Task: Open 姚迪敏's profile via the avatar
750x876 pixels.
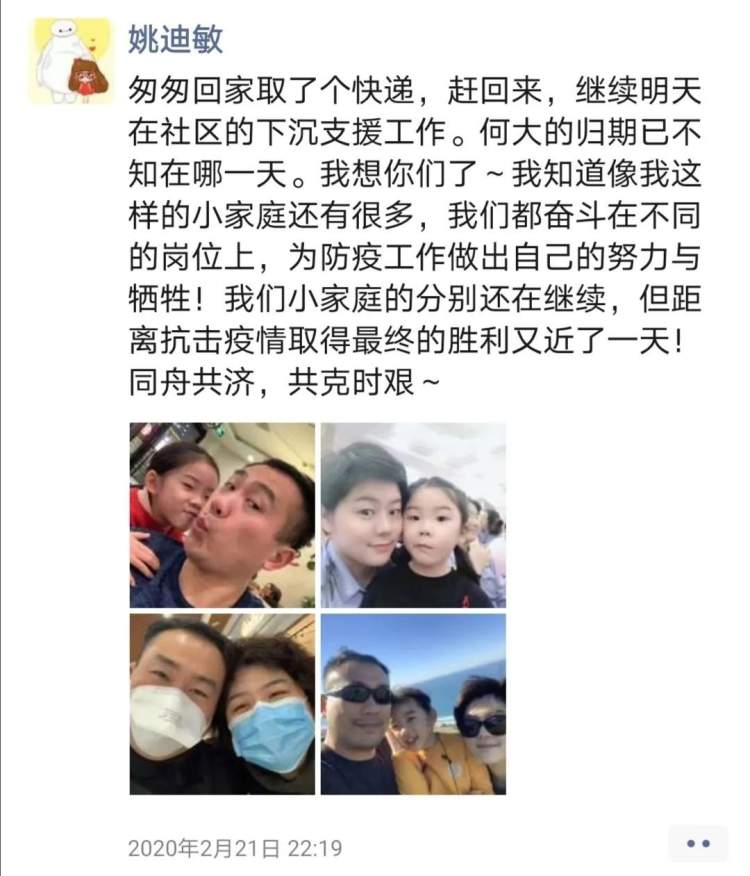Action: tap(70, 61)
